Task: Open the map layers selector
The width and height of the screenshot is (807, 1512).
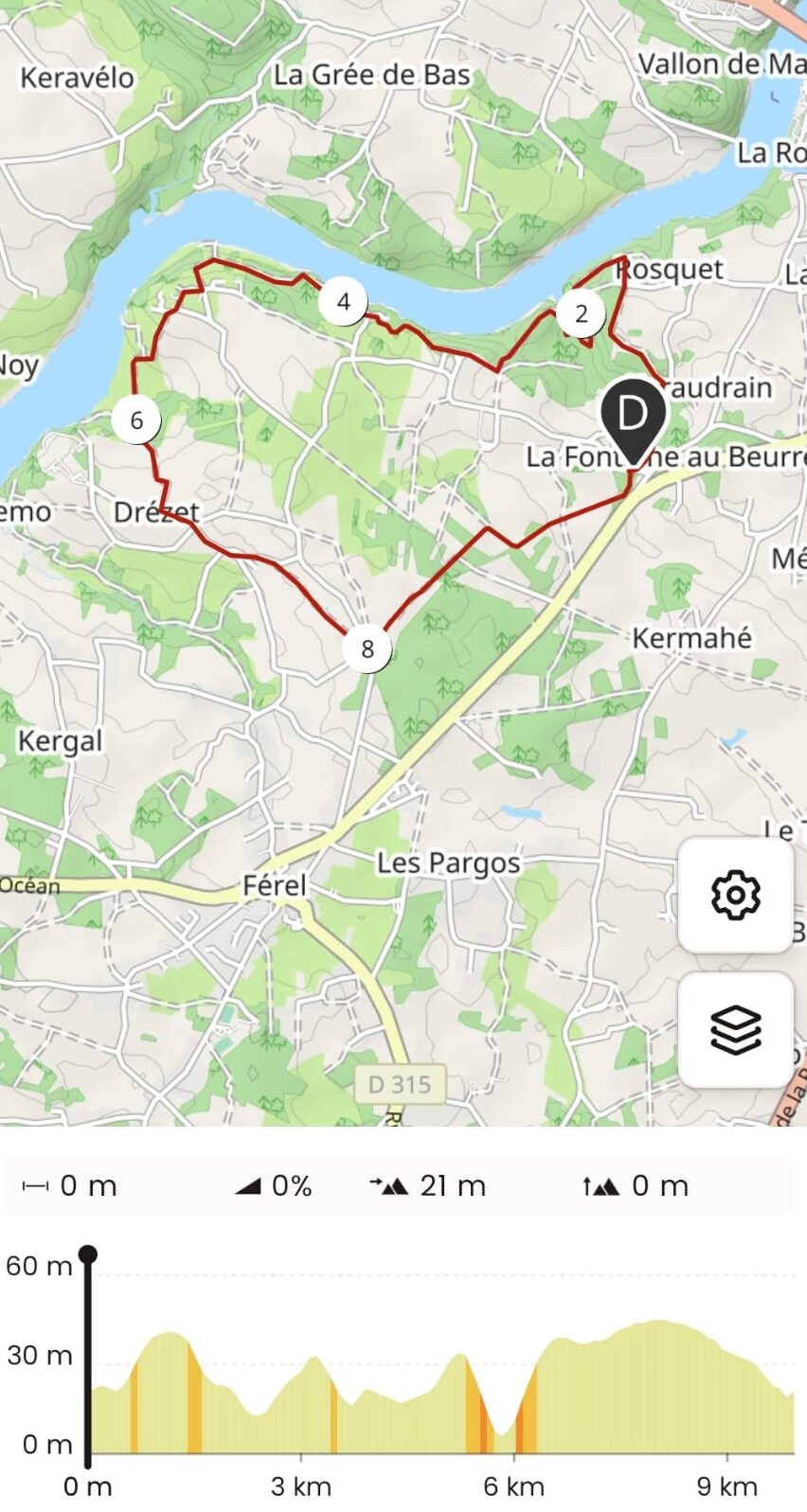Action: click(736, 1029)
